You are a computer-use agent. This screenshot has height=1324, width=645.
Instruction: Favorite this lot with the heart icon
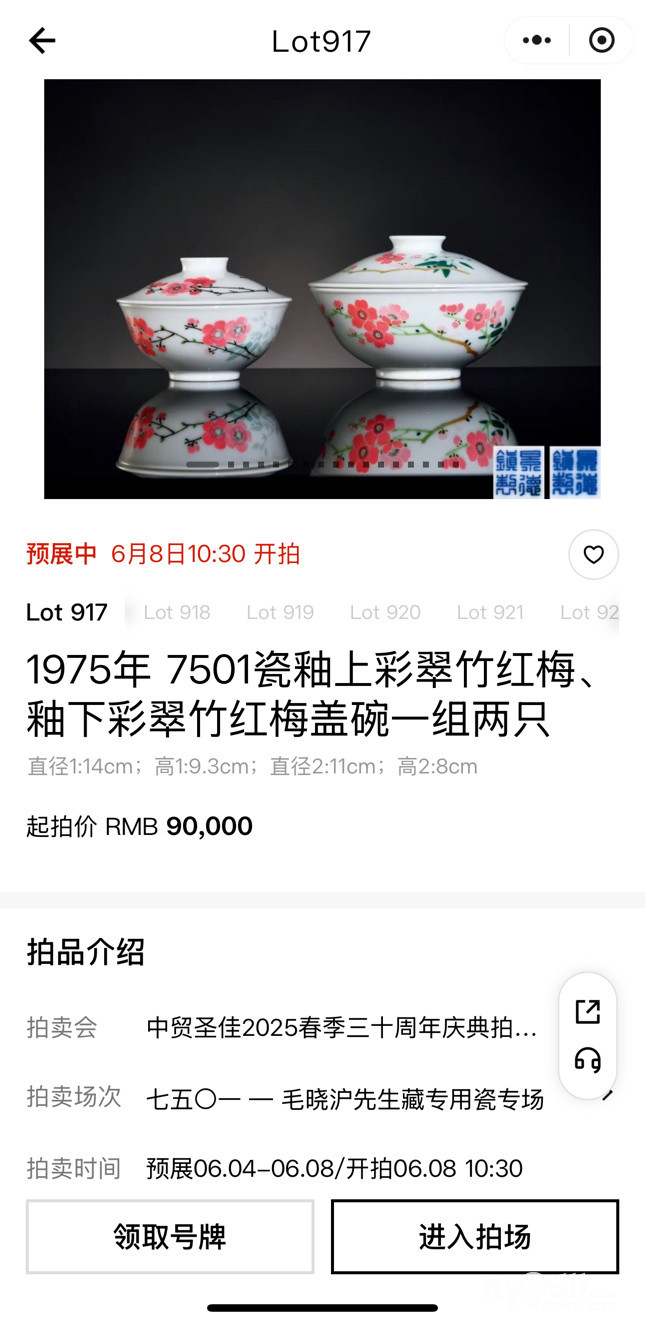pyautogui.click(x=593, y=554)
